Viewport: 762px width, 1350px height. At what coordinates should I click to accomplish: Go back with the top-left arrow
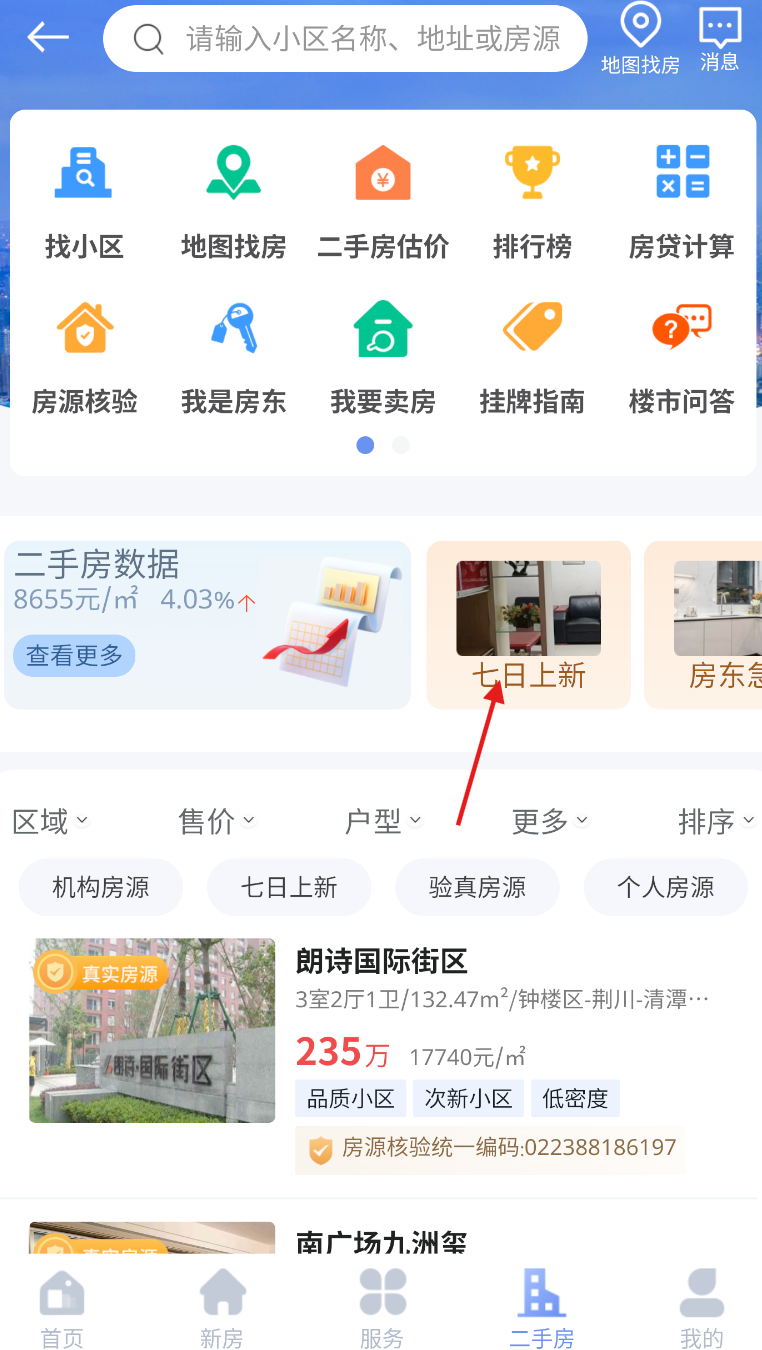tap(47, 38)
